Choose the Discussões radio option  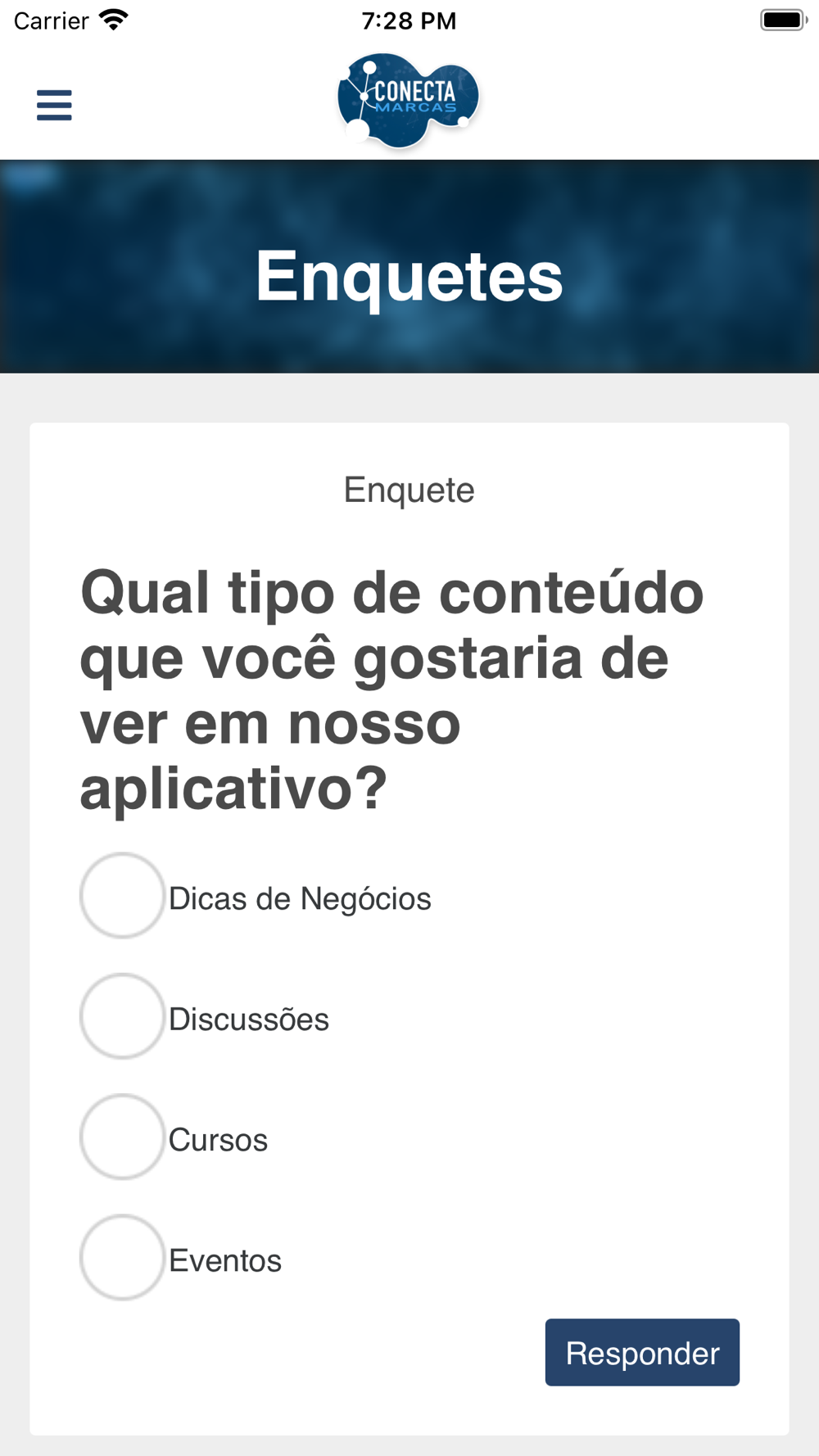(x=122, y=1016)
